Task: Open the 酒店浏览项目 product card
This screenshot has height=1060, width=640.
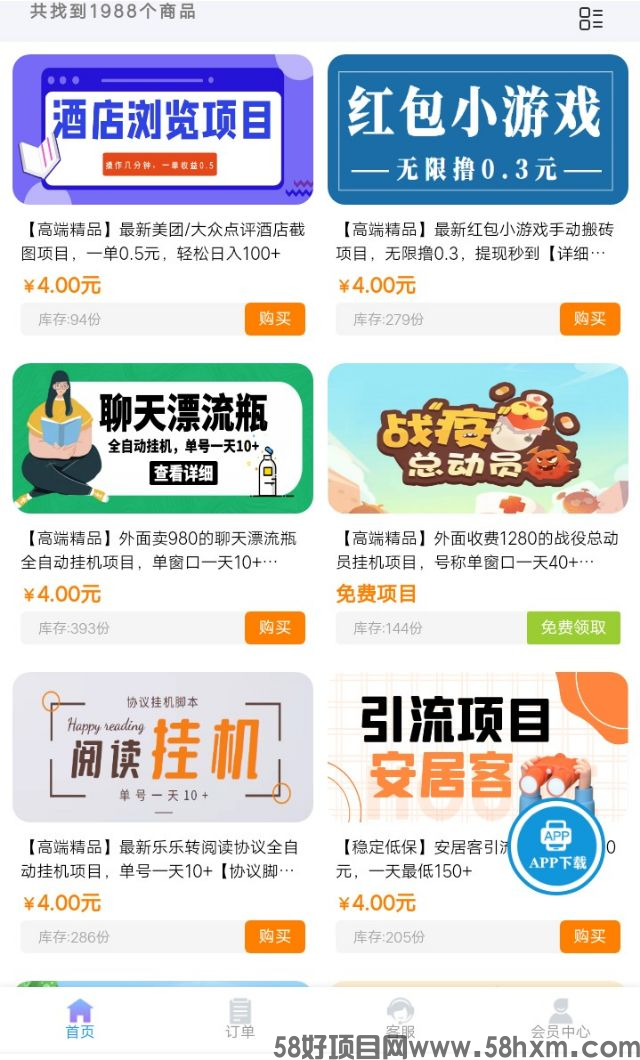Action: 162,129
